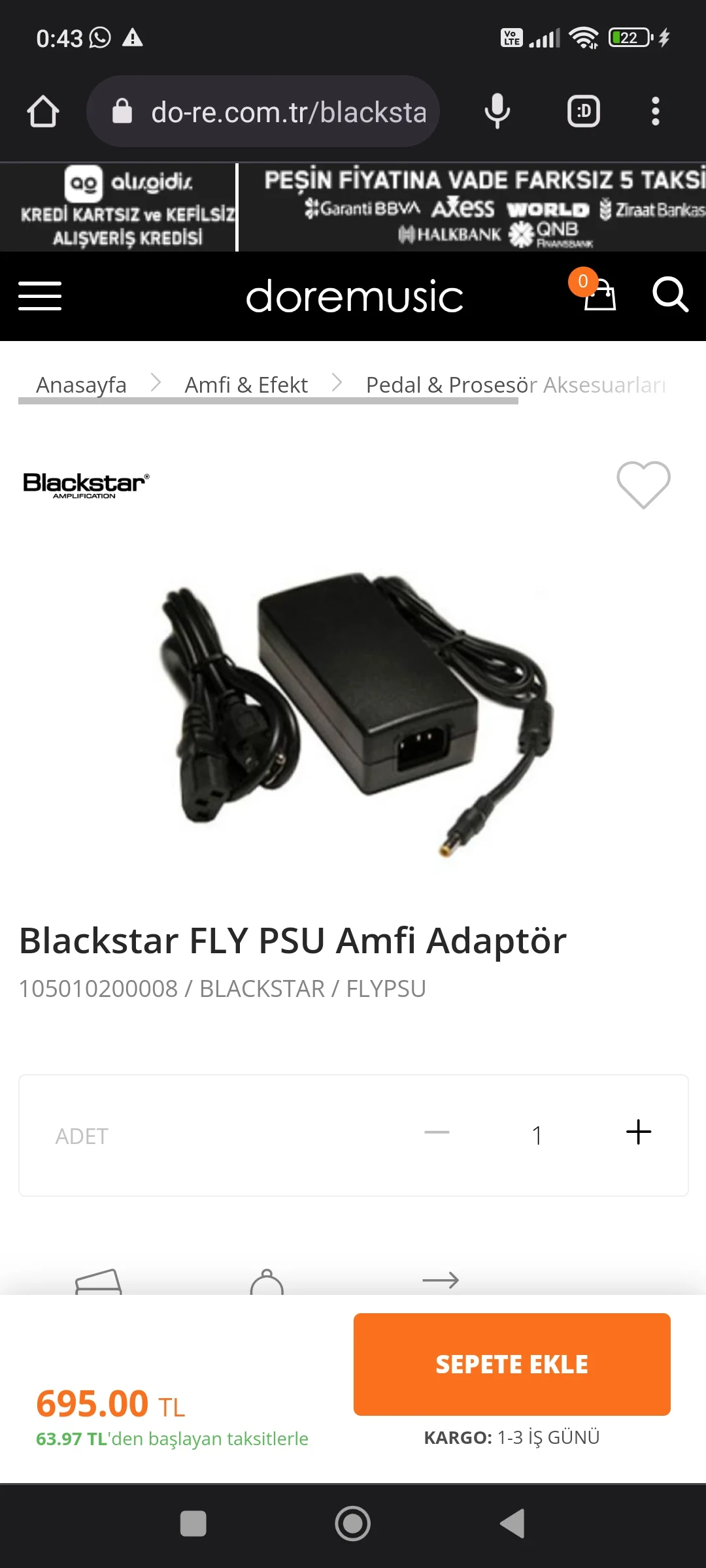Decrease quantity with the minus button

pyautogui.click(x=437, y=1132)
